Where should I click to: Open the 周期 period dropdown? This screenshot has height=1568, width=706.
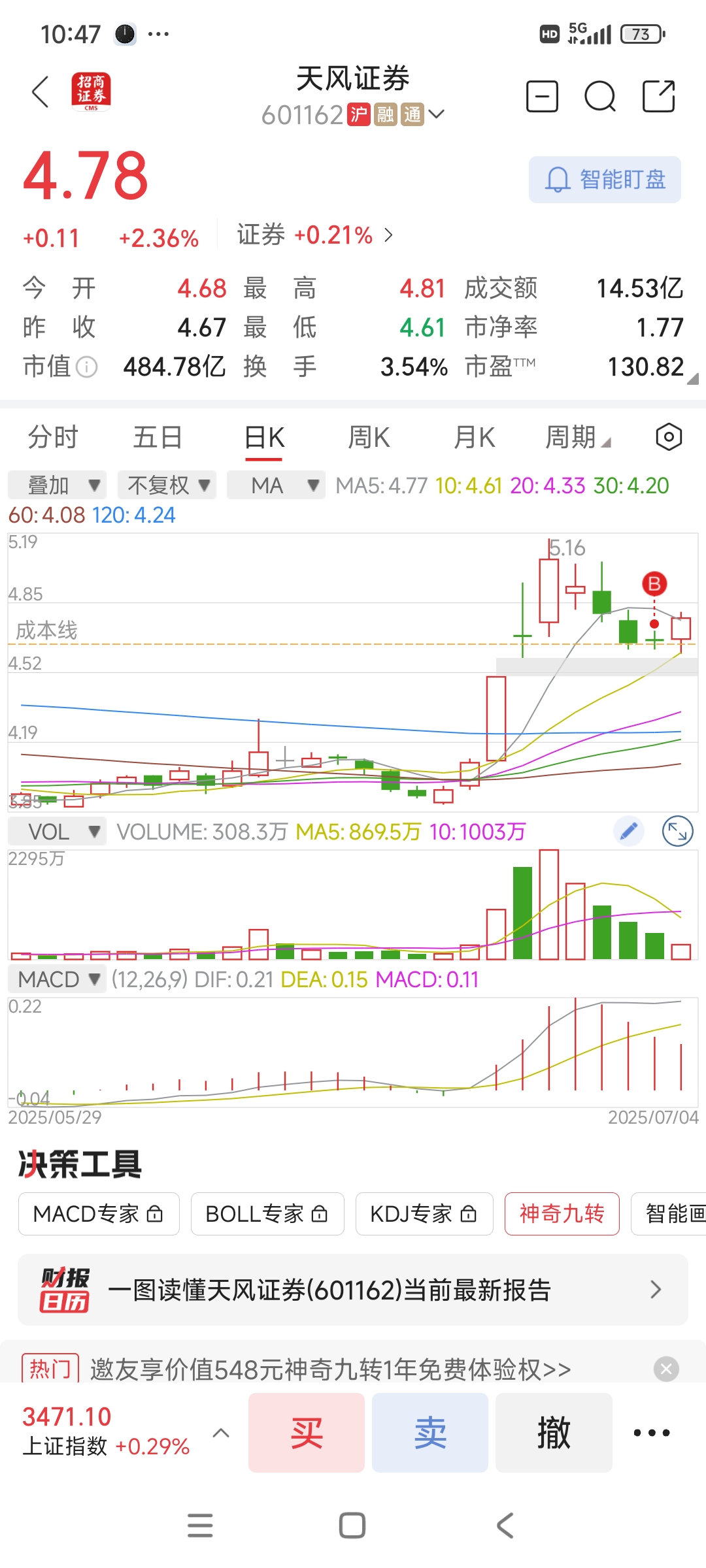point(577,437)
